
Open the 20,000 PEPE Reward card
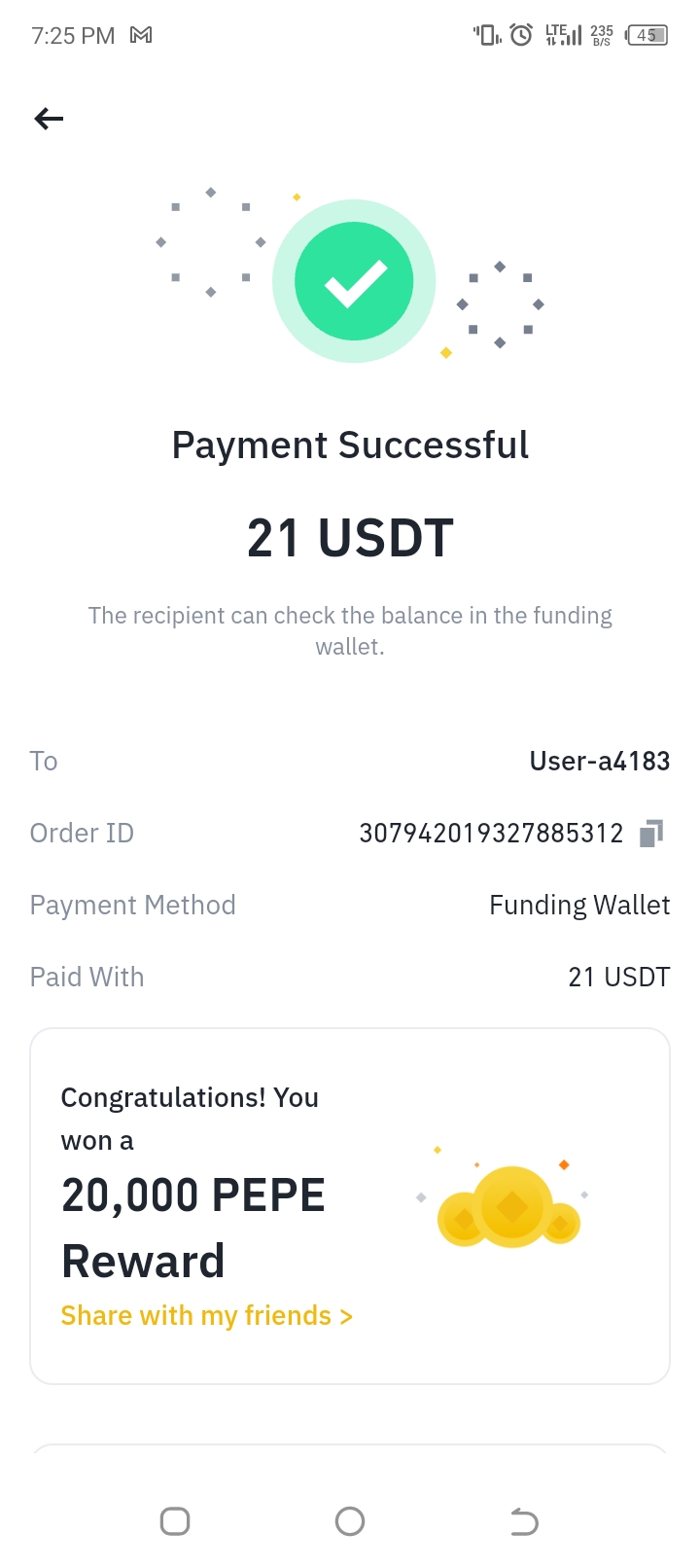pyautogui.click(x=350, y=1206)
